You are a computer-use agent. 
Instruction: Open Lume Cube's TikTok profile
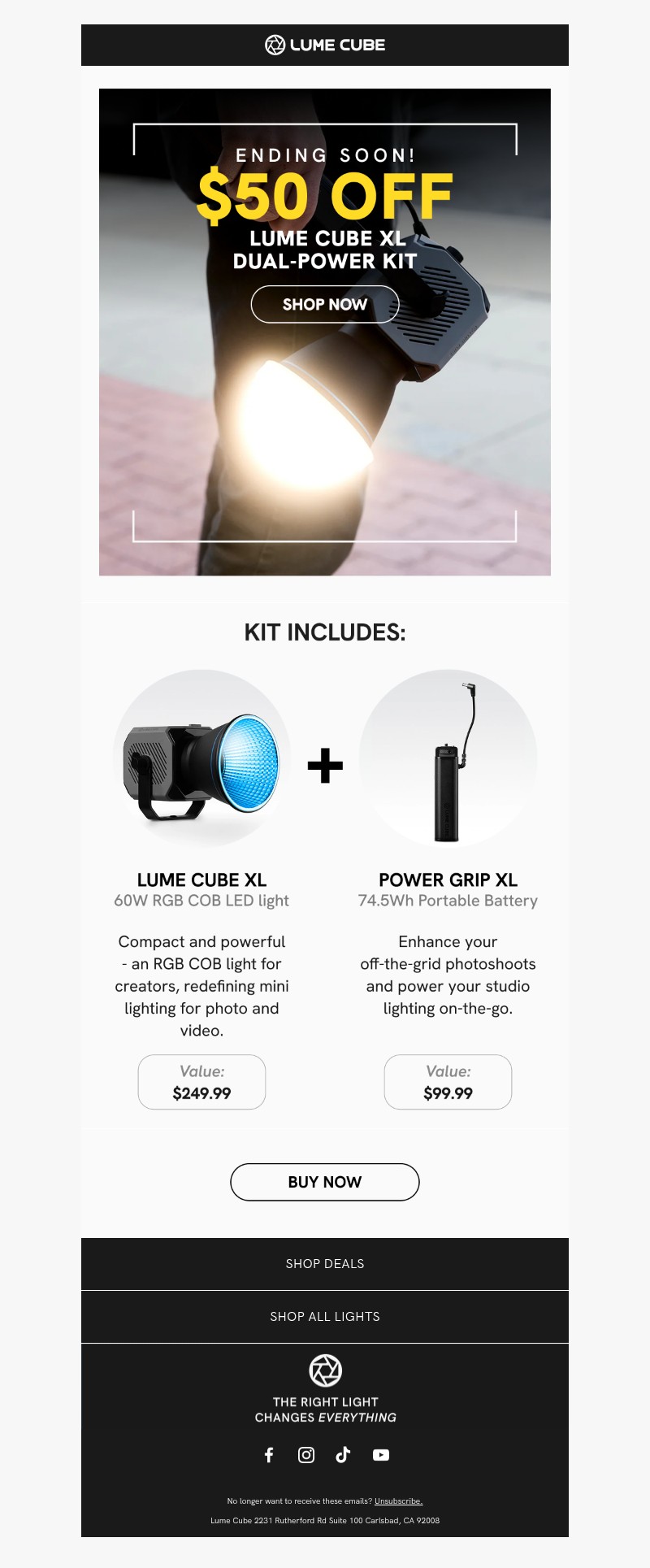tap(343, 1455)
